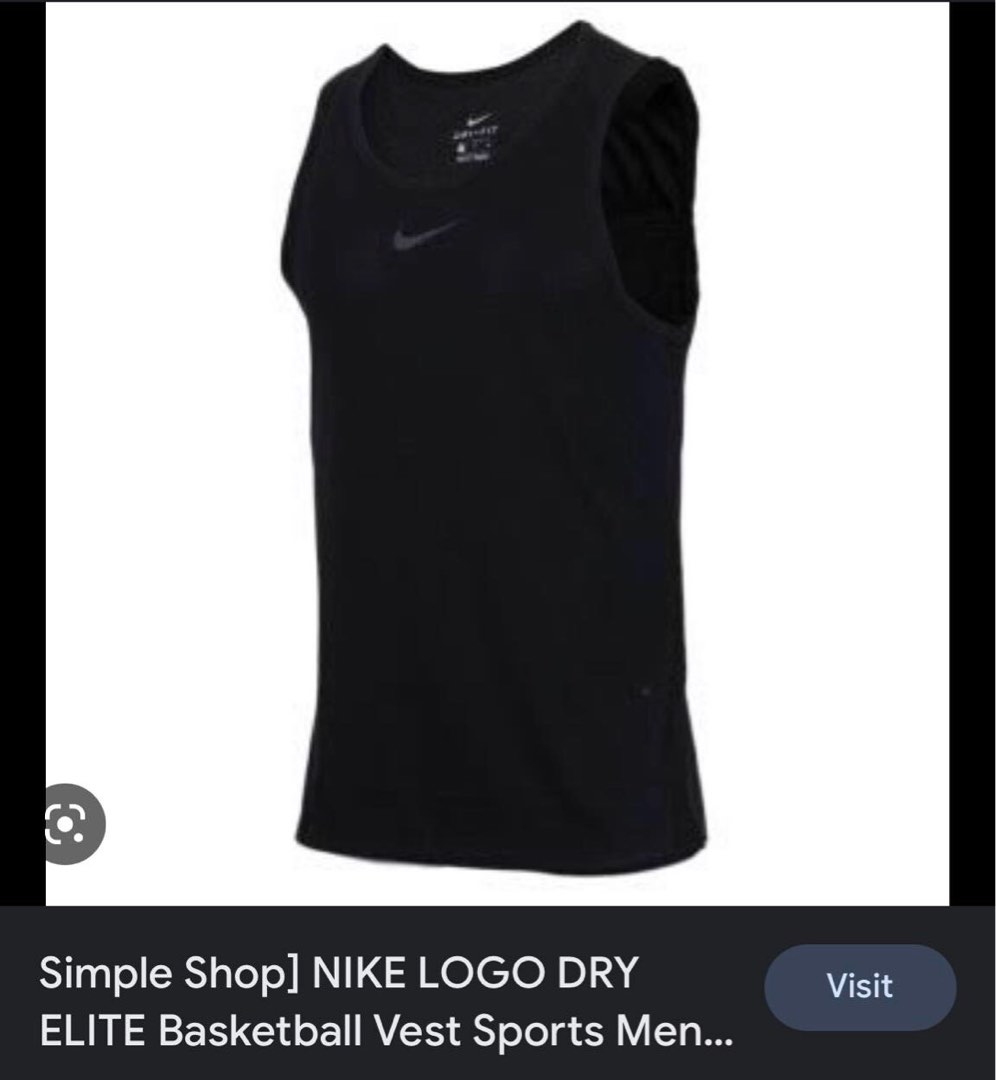Open the Simple Shop NIKE LOGO DRY title

click(385, 1002)
